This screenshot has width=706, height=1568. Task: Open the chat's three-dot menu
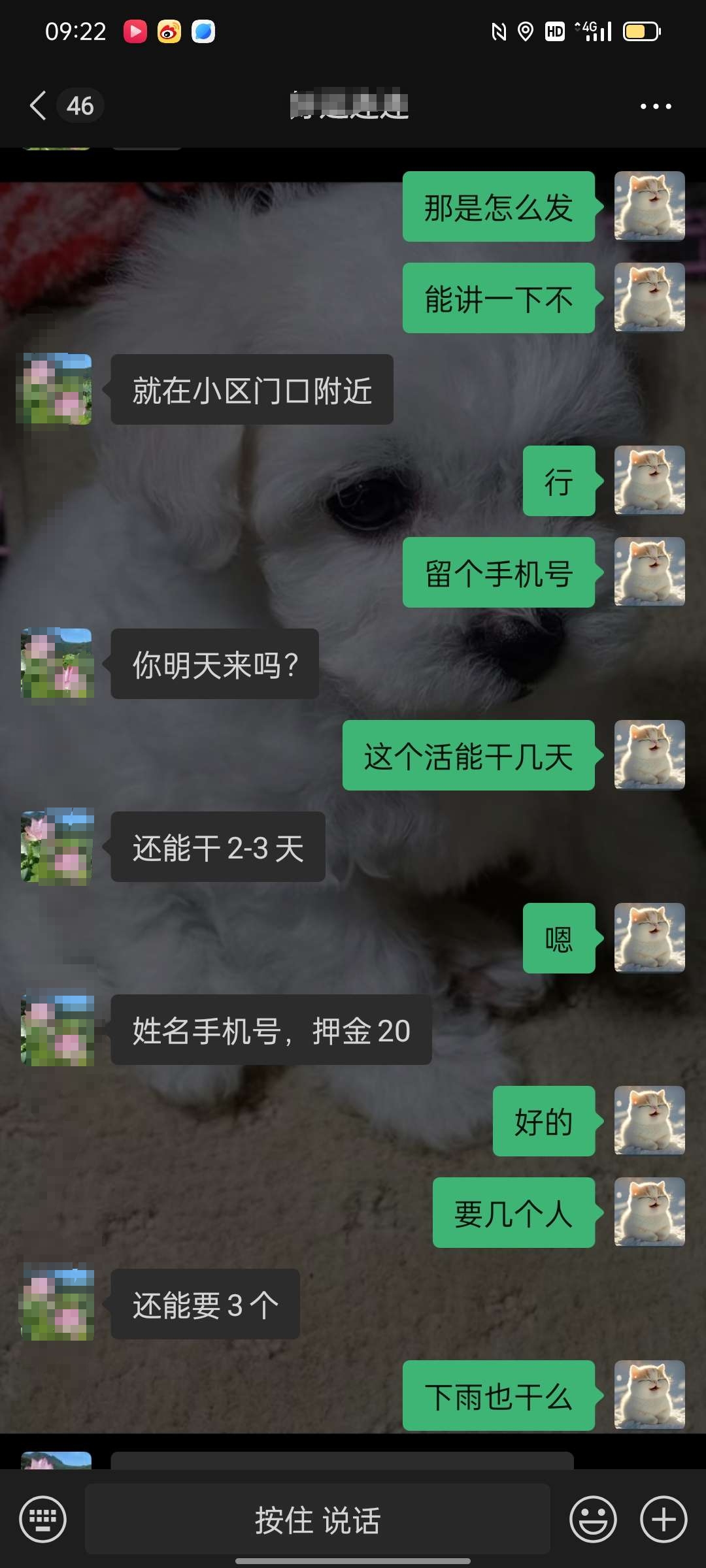pos(656,106)
